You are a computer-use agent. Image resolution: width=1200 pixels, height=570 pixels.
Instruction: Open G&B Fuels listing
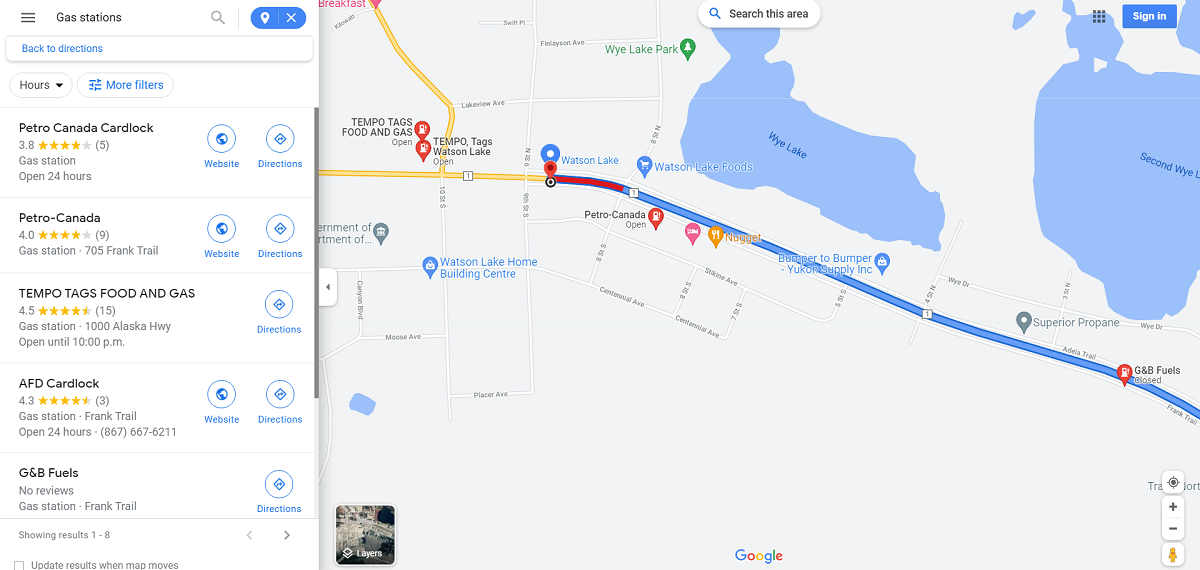pyautogui.click(x=48, y=472)
